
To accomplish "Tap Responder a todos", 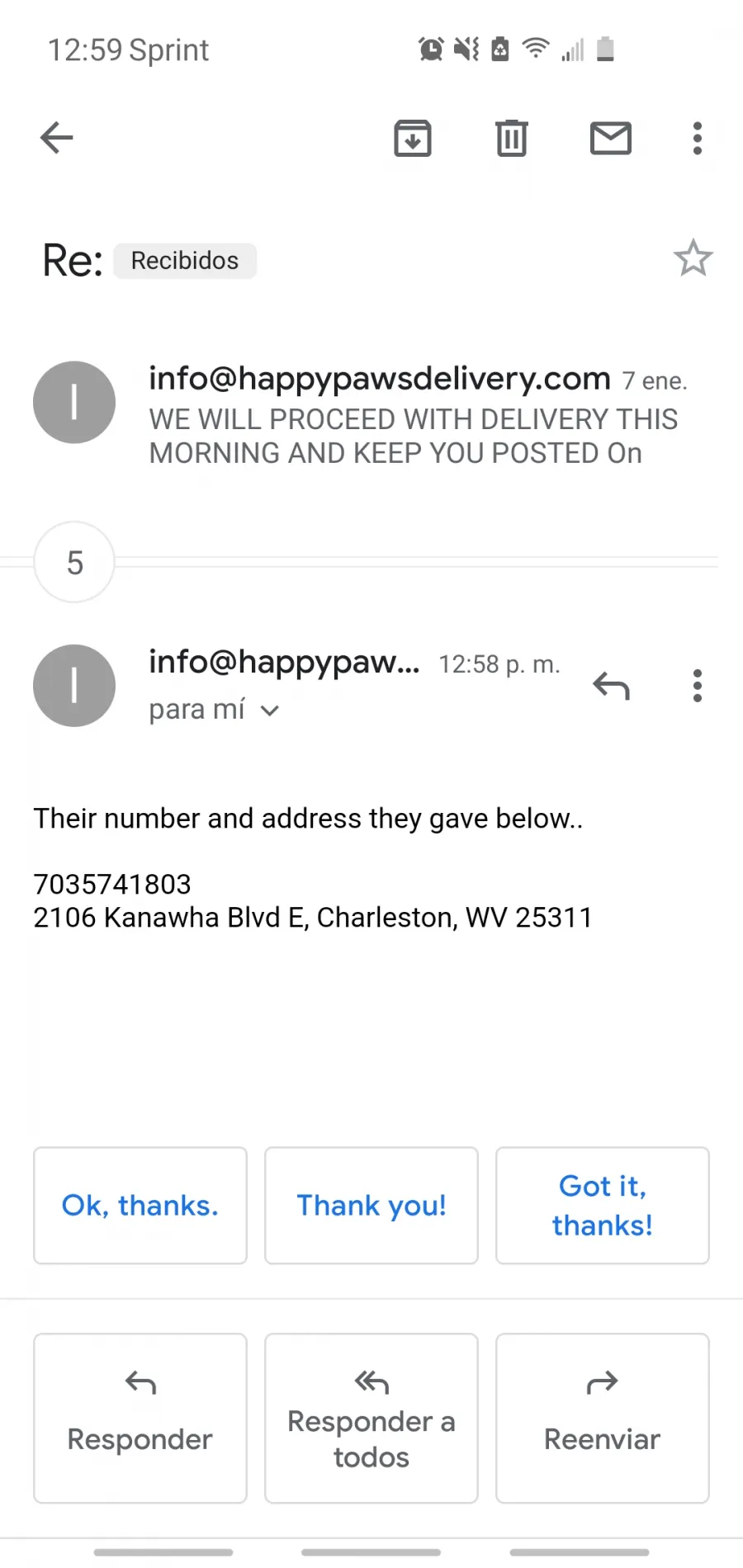I will tap(371, 1419).
